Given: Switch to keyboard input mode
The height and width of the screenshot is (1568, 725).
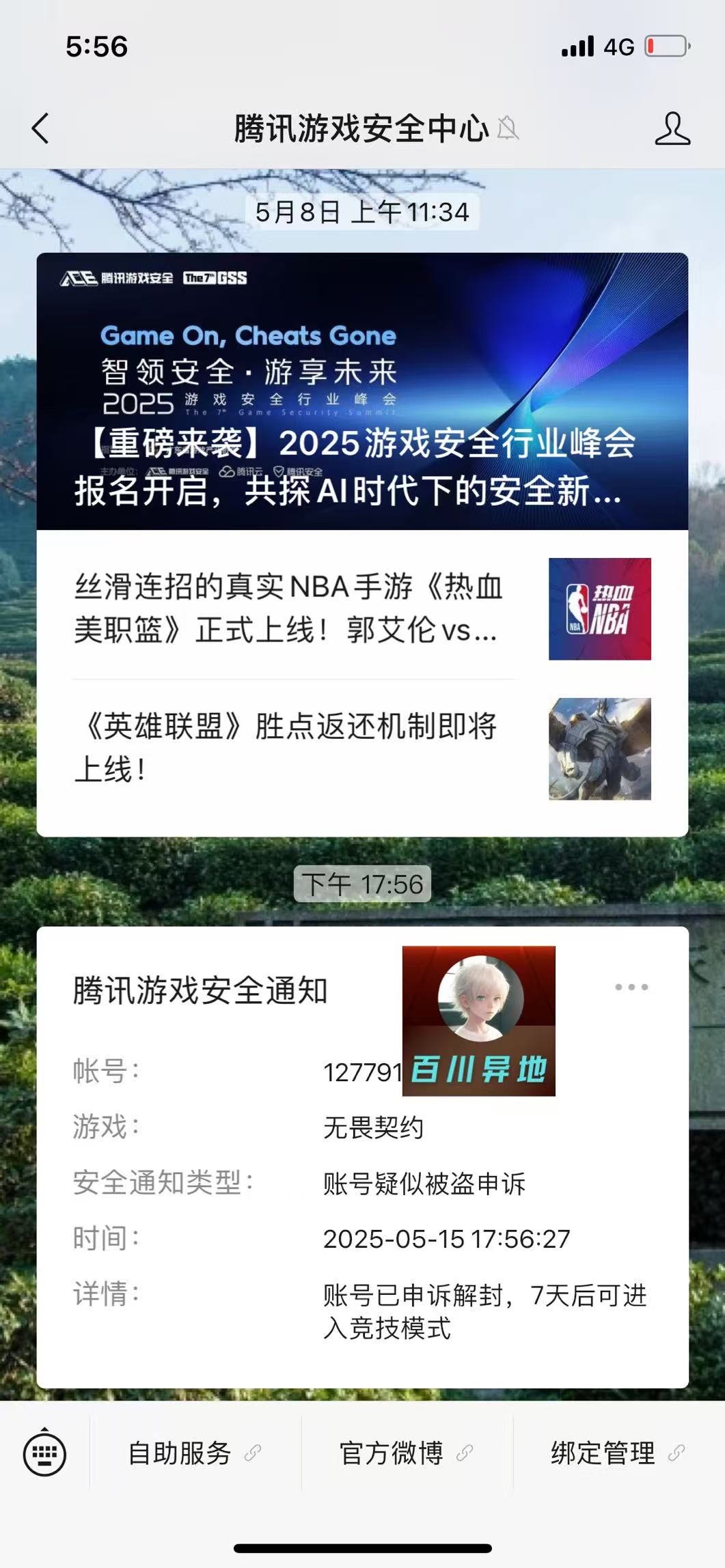Looking at the screenshot, I should [x=44, y=1452].
